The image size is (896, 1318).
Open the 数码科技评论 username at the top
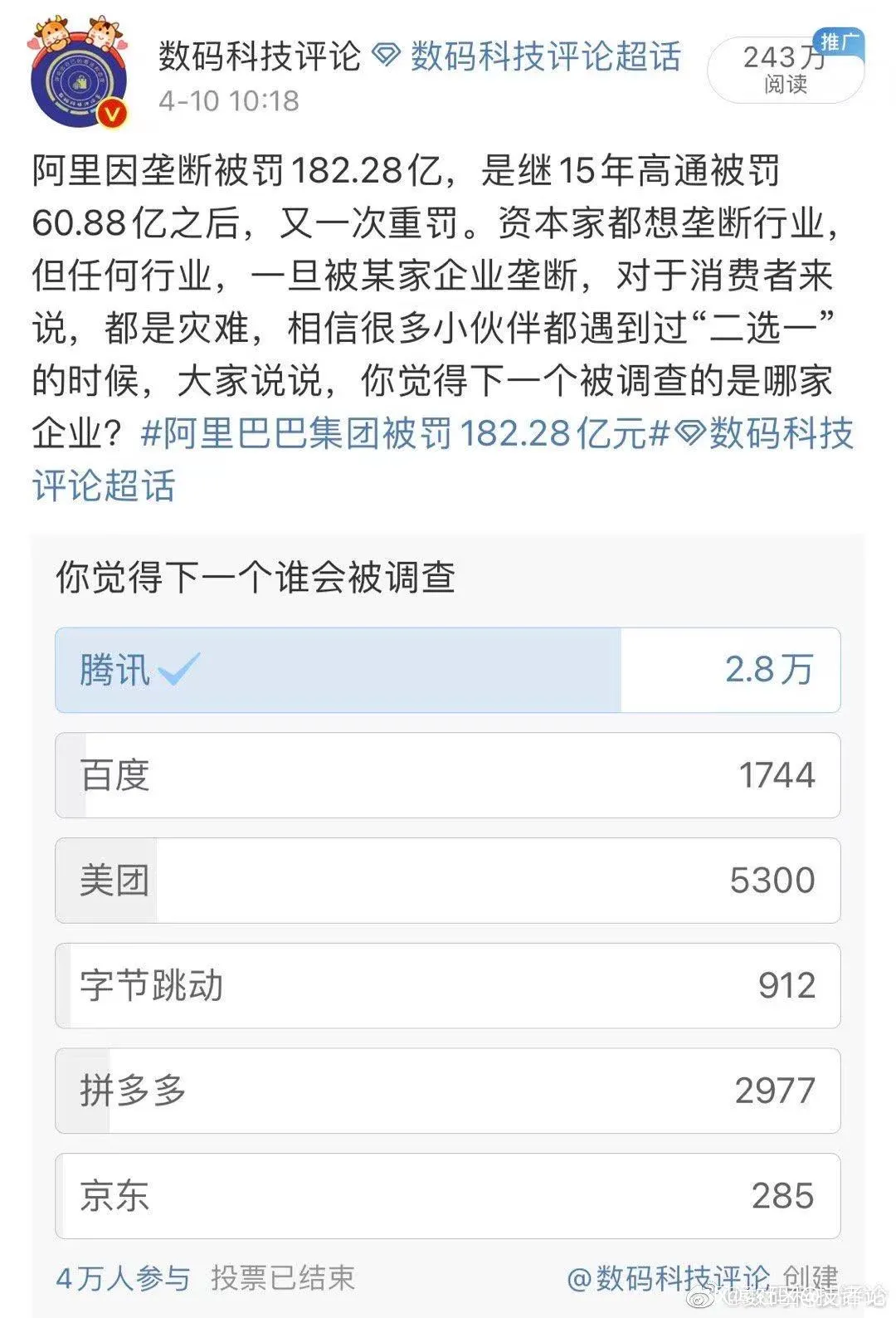(259, 56)
